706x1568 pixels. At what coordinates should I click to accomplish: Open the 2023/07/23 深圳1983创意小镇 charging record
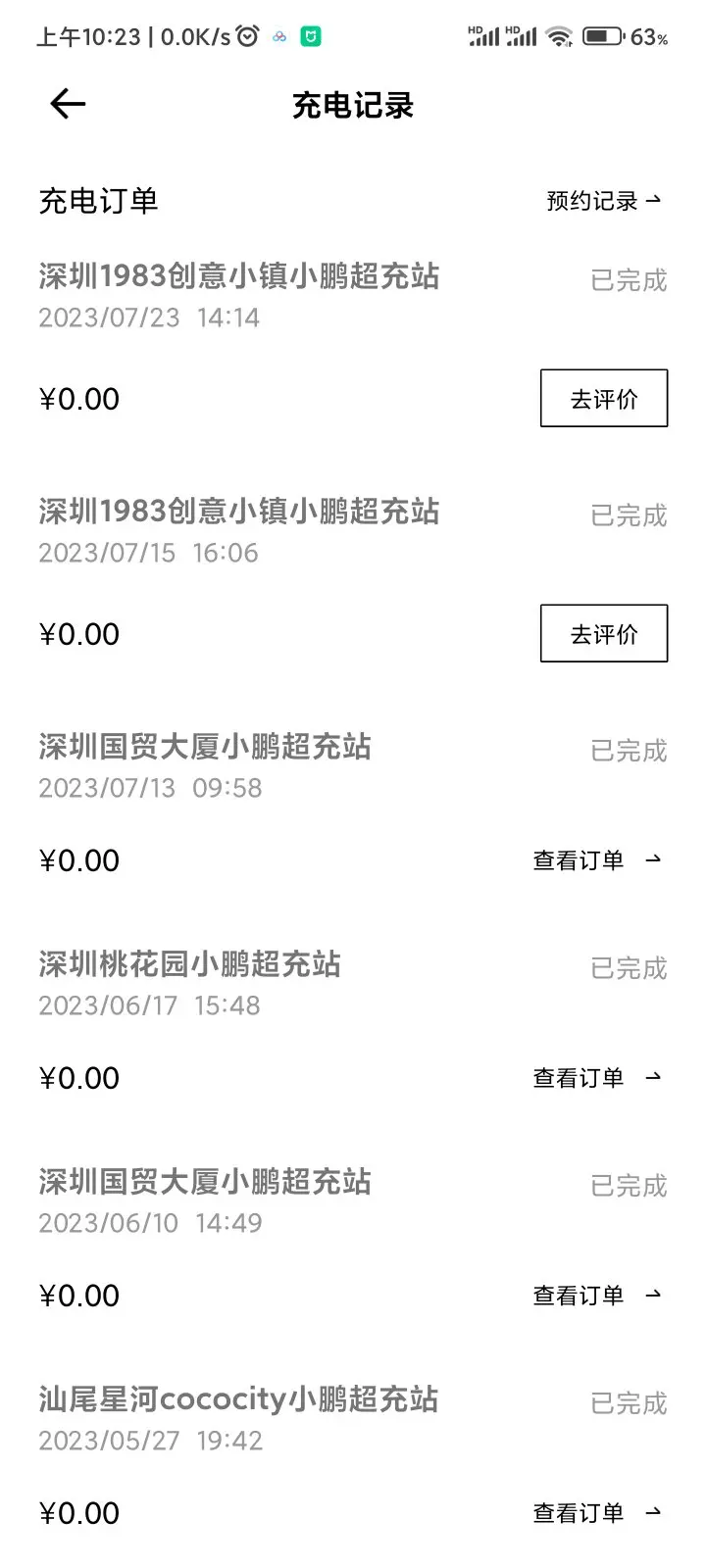[353, 338]
